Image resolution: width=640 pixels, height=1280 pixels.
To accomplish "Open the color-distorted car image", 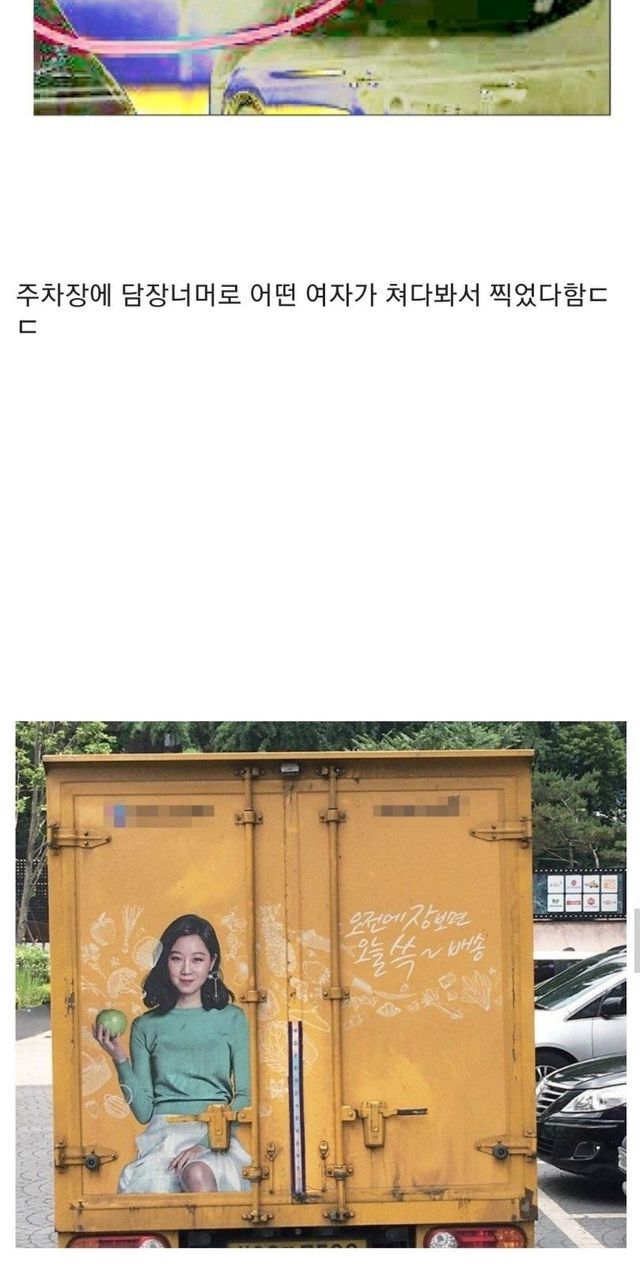I will pyautogui.click(x=320, y=57).
